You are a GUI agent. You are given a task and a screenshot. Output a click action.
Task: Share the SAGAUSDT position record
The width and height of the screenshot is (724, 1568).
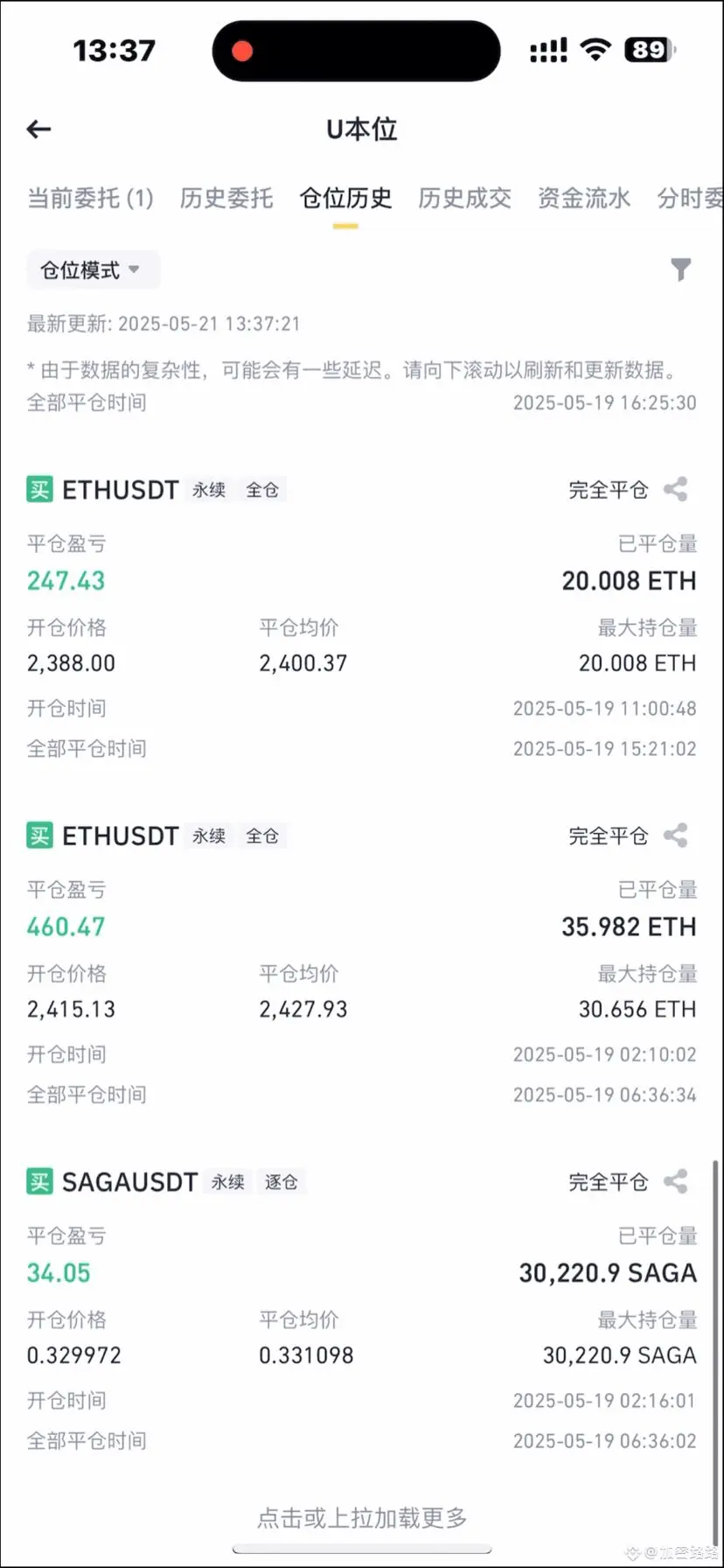click(x=676, y=1182)
